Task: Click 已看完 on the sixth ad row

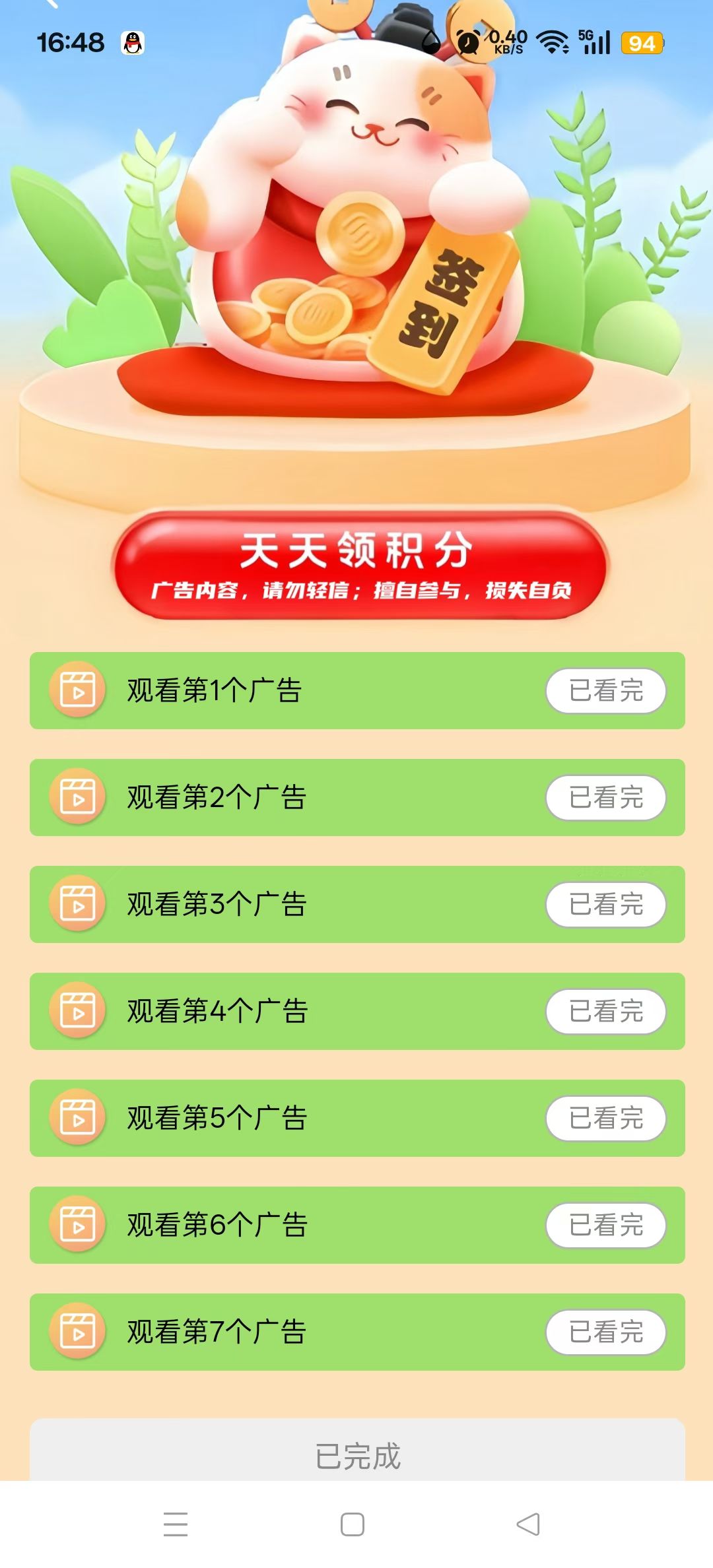Action: click(x=604, y=1225)
